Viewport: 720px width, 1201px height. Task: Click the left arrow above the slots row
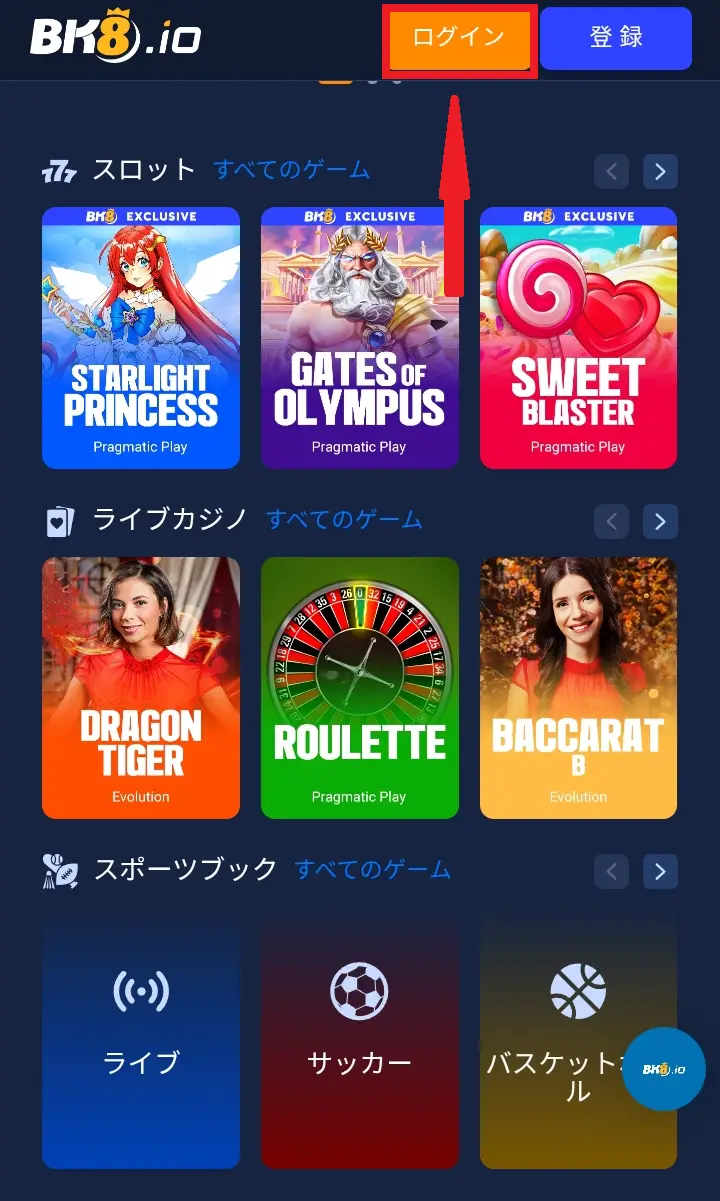point(611,171)
